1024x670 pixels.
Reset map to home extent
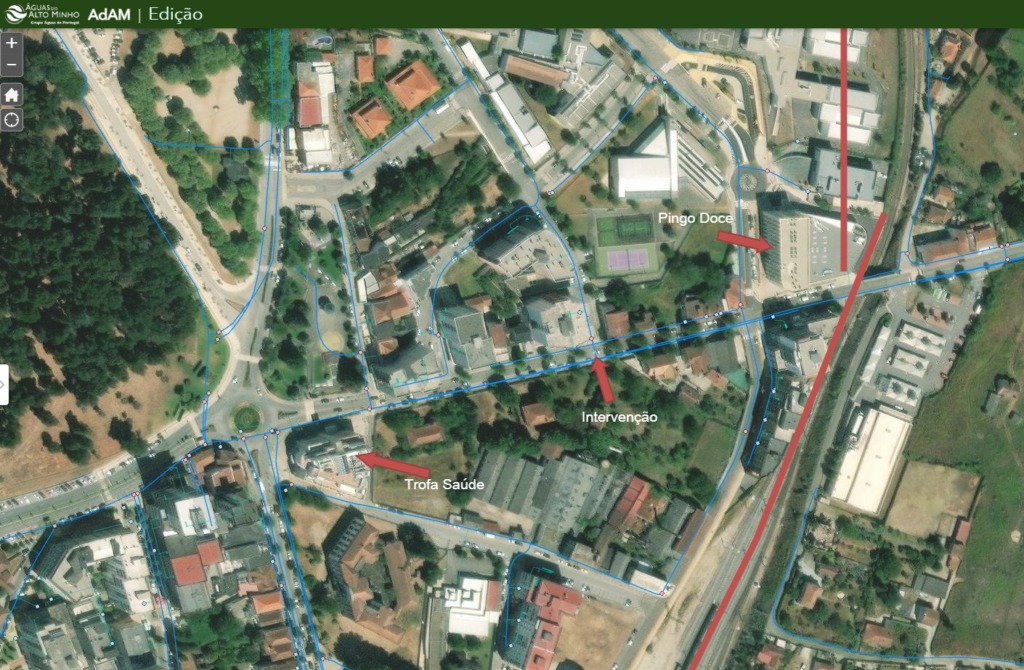[12, 94]
